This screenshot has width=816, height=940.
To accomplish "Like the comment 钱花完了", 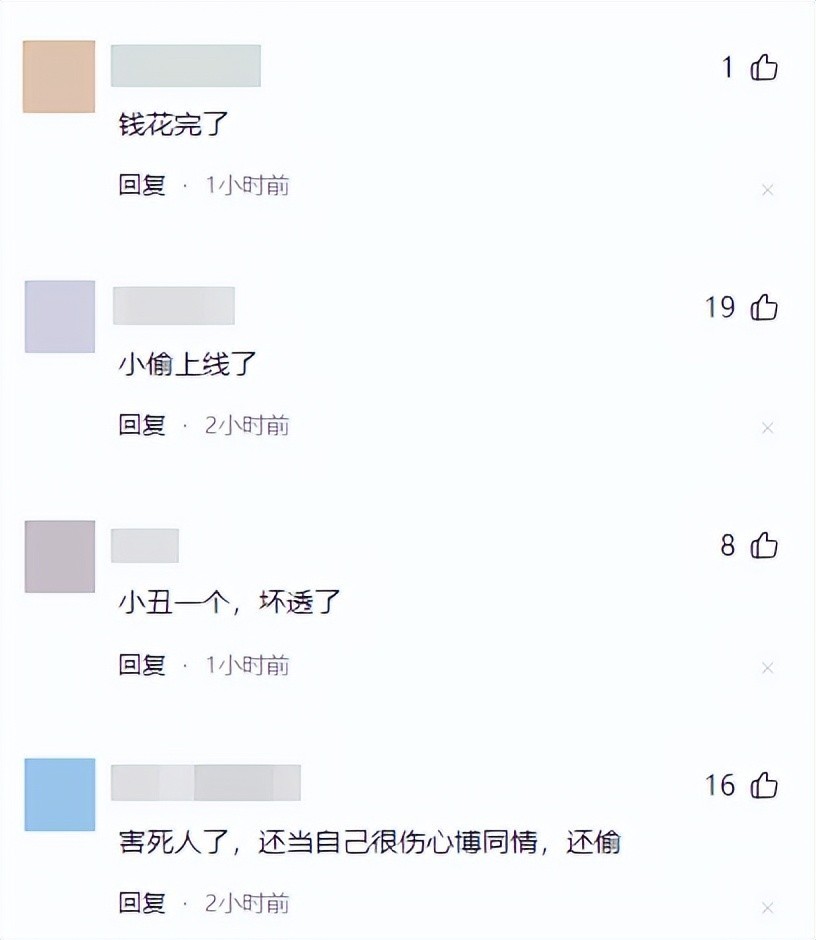I will [764, 68].
